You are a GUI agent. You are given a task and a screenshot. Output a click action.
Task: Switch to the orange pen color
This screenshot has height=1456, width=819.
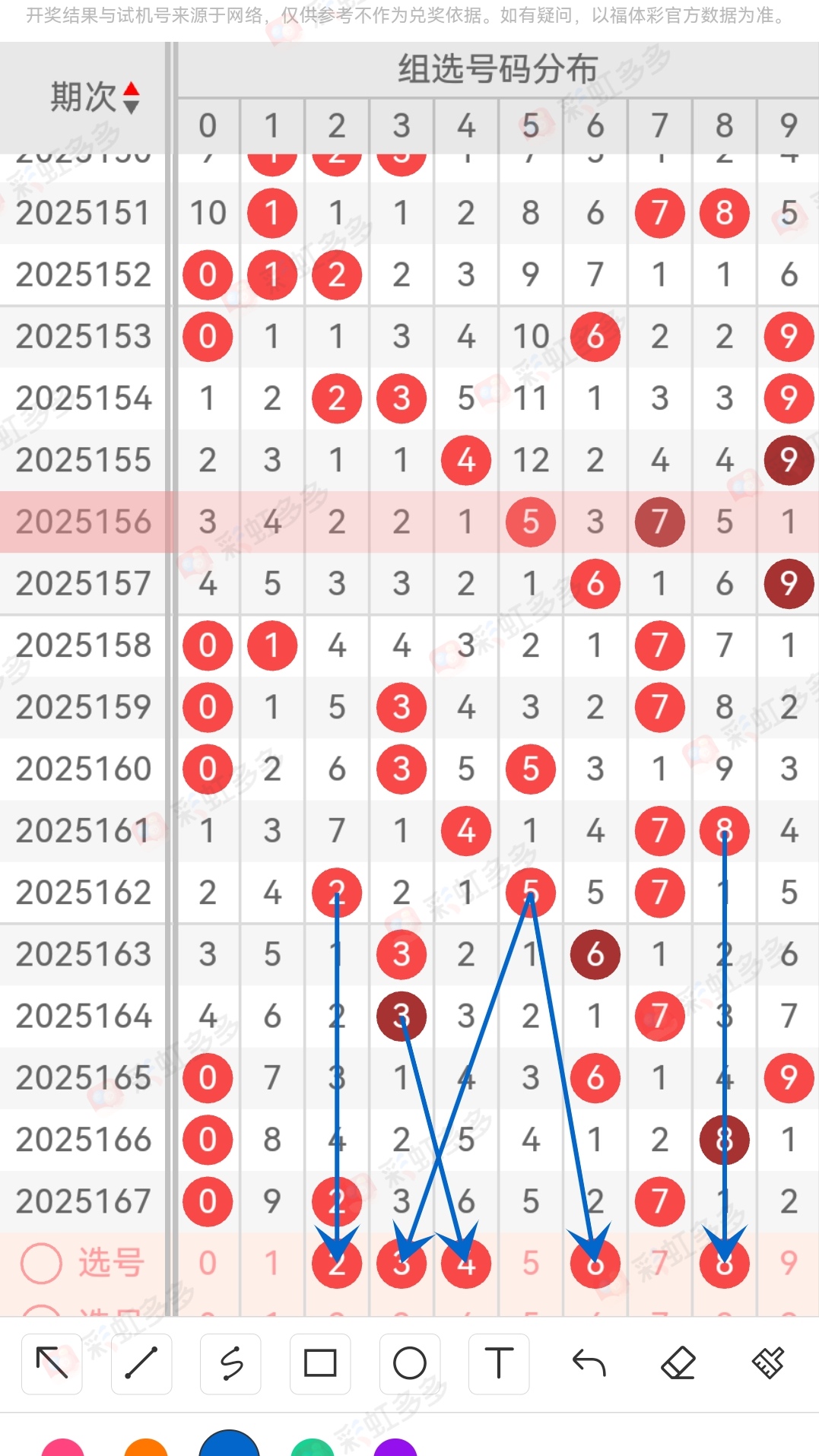pyautogui.click(x=146, y=1447)
